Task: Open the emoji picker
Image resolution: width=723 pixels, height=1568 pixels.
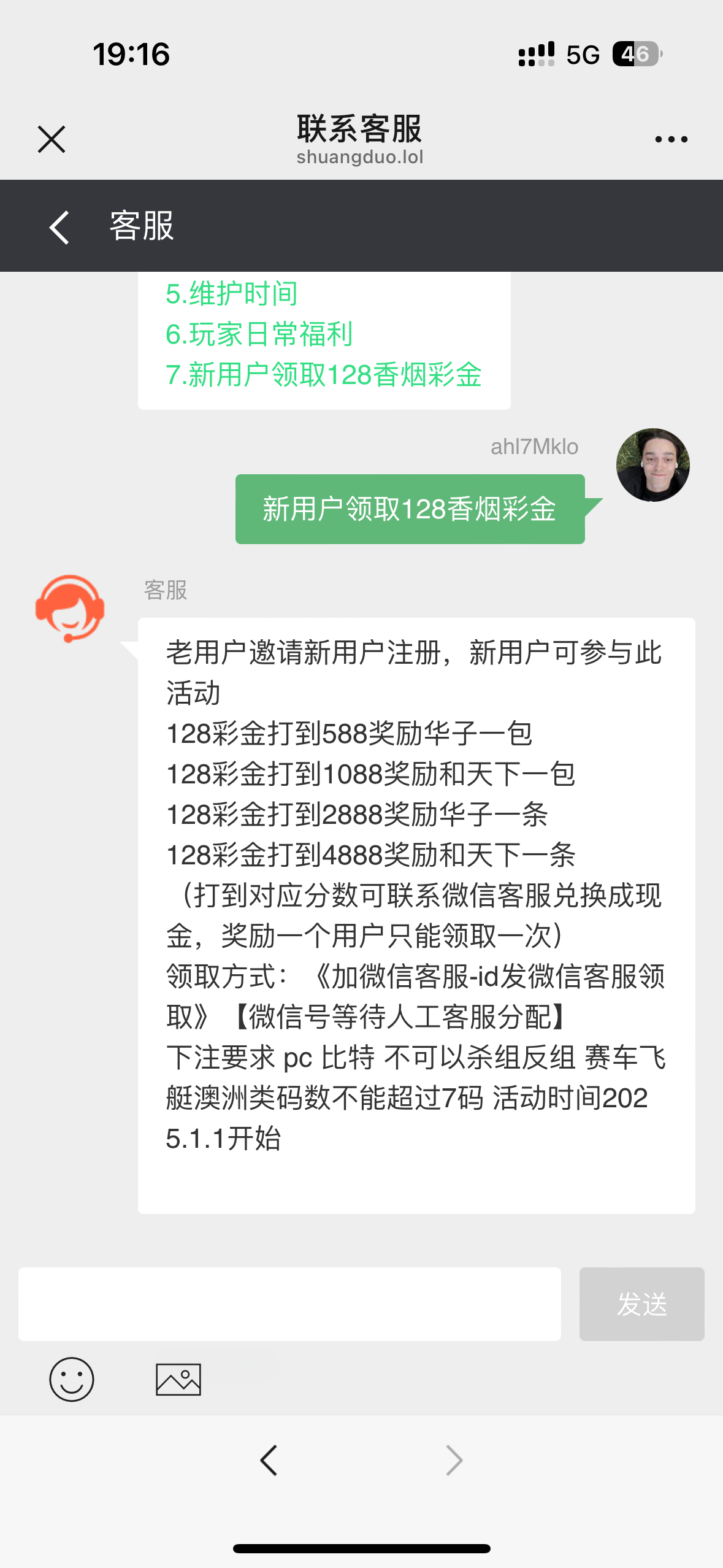Action: pyautogui.click(x=72, y=1379)
